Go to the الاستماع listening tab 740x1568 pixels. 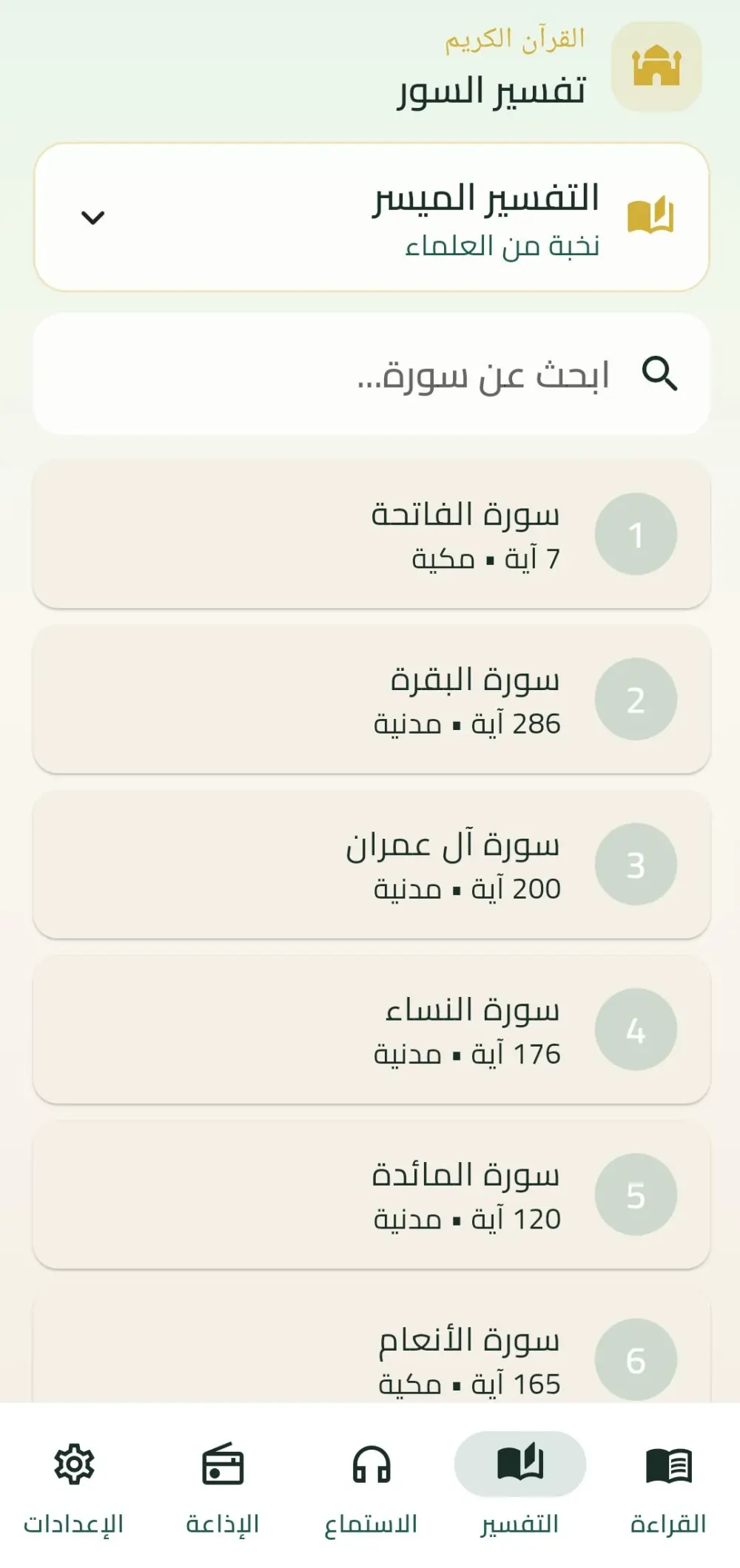tap(371, 1487)
